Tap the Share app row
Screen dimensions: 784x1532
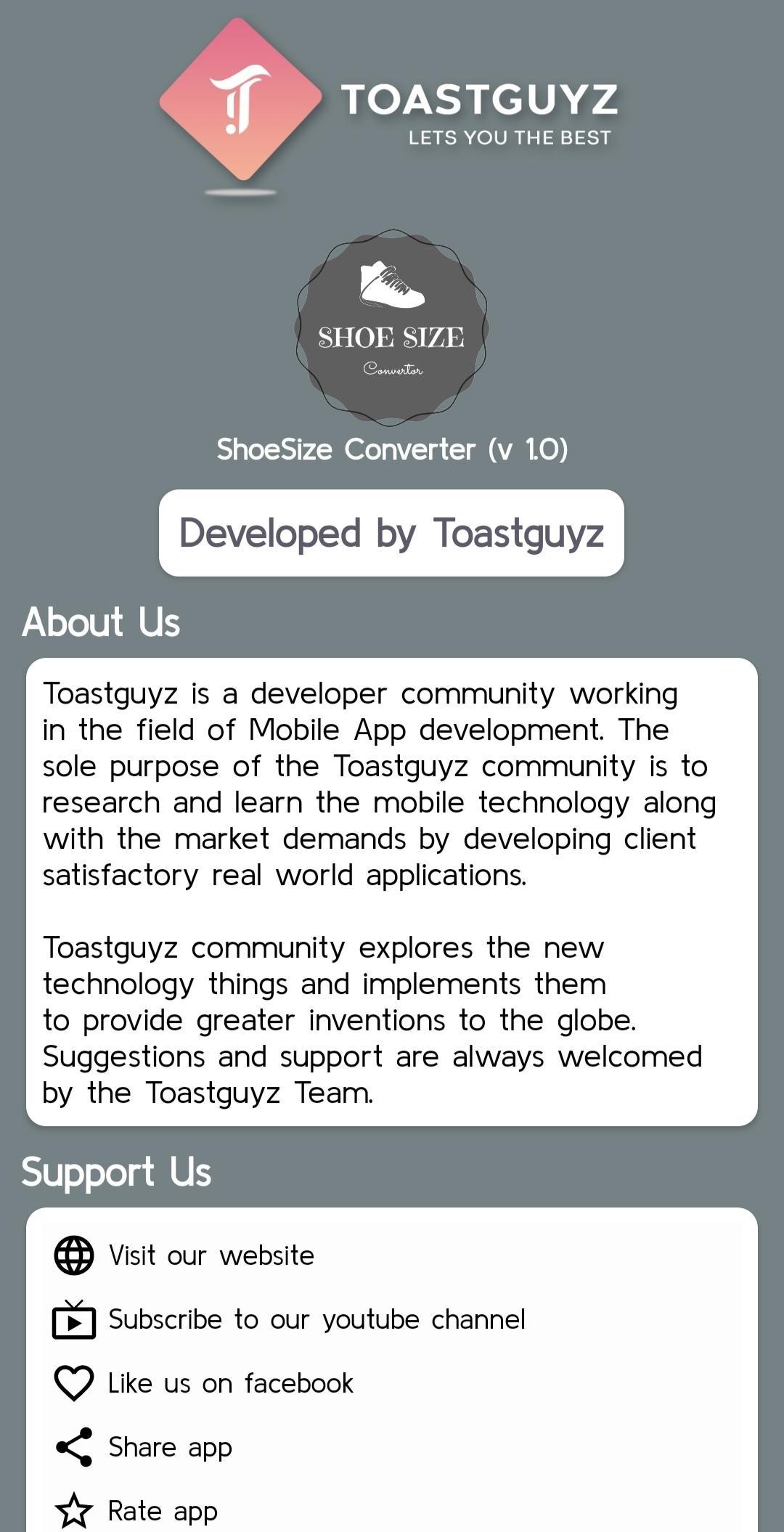[x=170, y=1447]
